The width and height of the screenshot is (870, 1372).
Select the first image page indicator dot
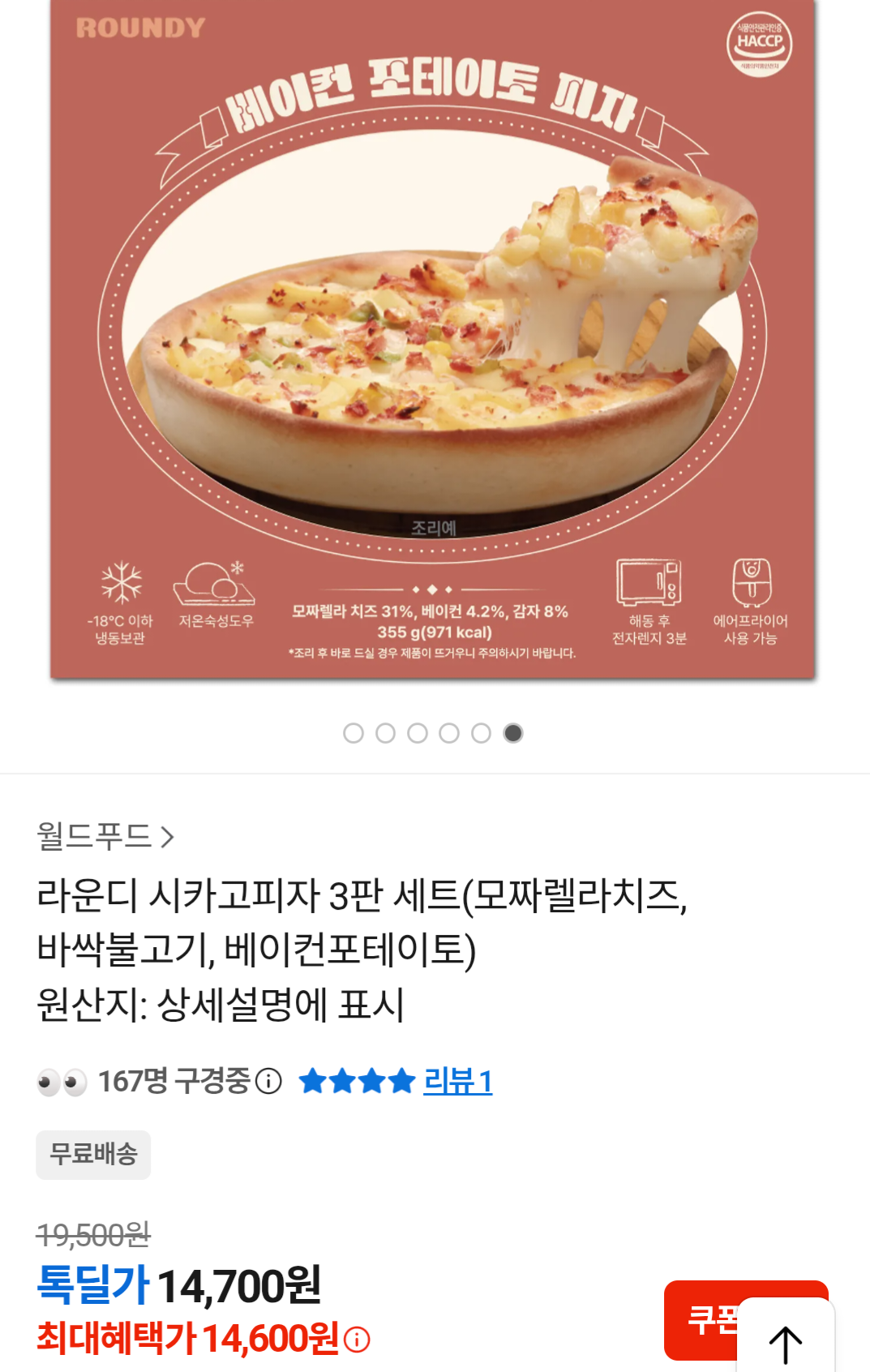(x=354, y=733)
